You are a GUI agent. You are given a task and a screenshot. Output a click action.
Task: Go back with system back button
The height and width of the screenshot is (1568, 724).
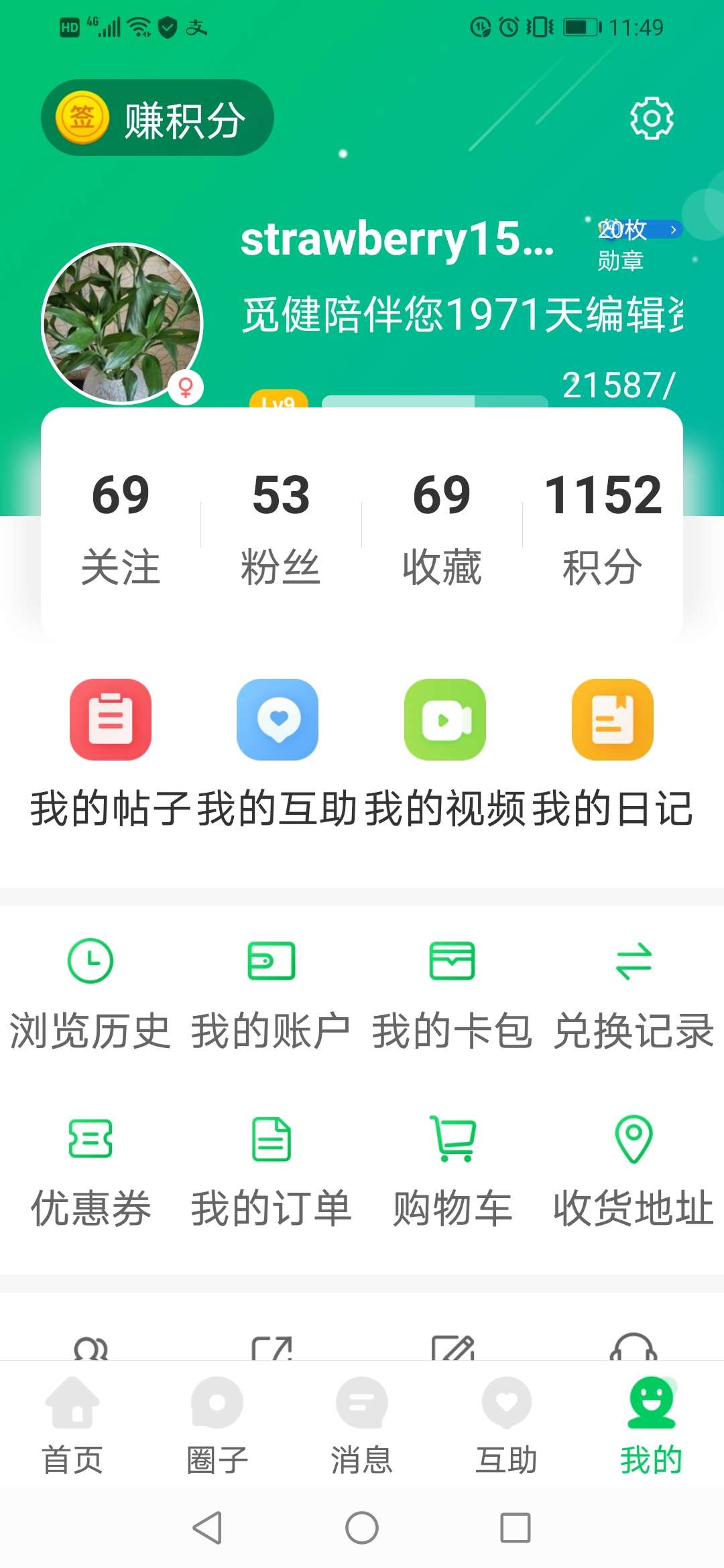[x=207, y=1528]
